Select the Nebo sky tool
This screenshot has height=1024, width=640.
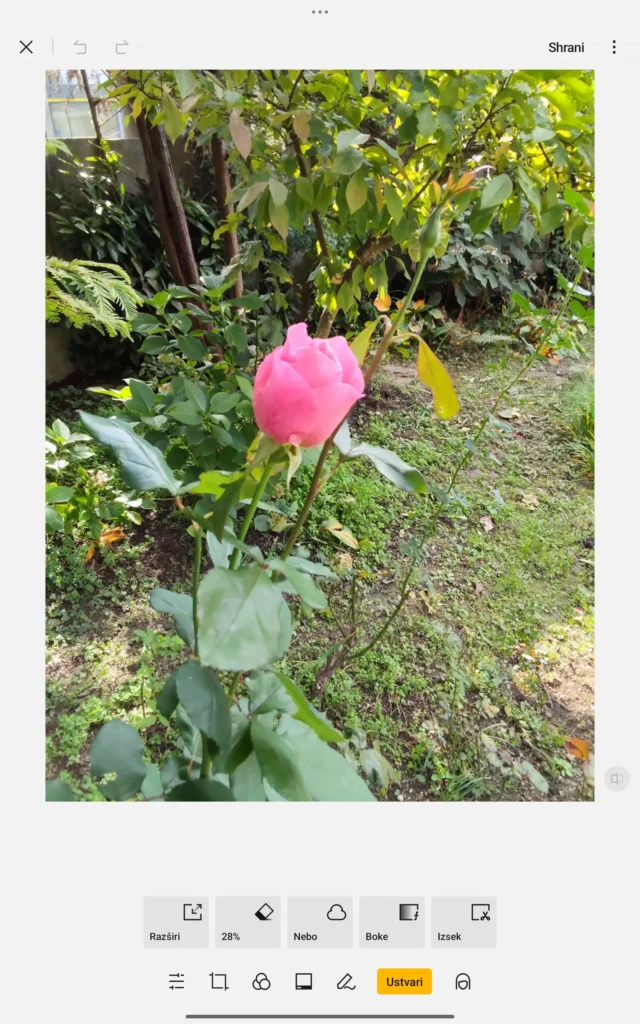coord(320,922)
